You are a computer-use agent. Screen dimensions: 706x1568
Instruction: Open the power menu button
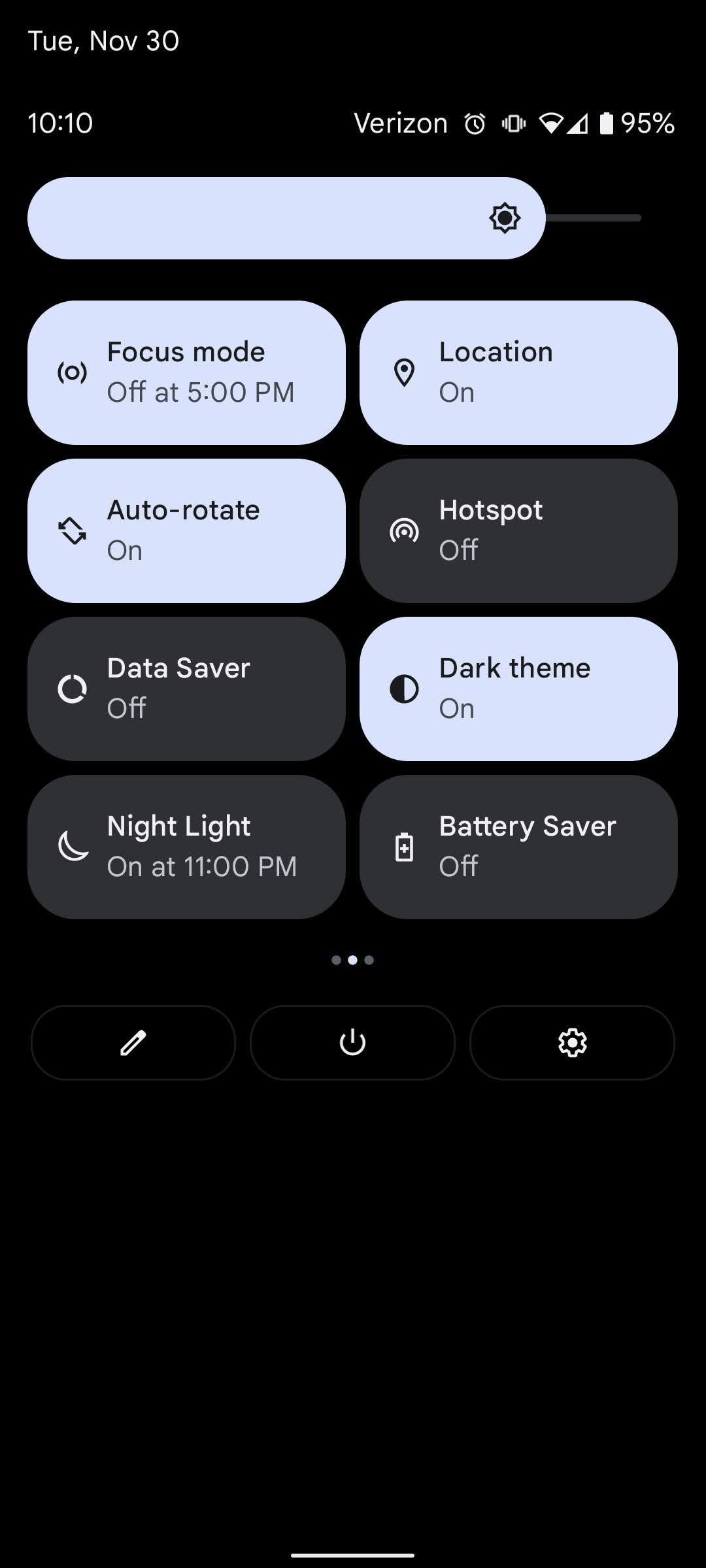[x=352, y=1043]
